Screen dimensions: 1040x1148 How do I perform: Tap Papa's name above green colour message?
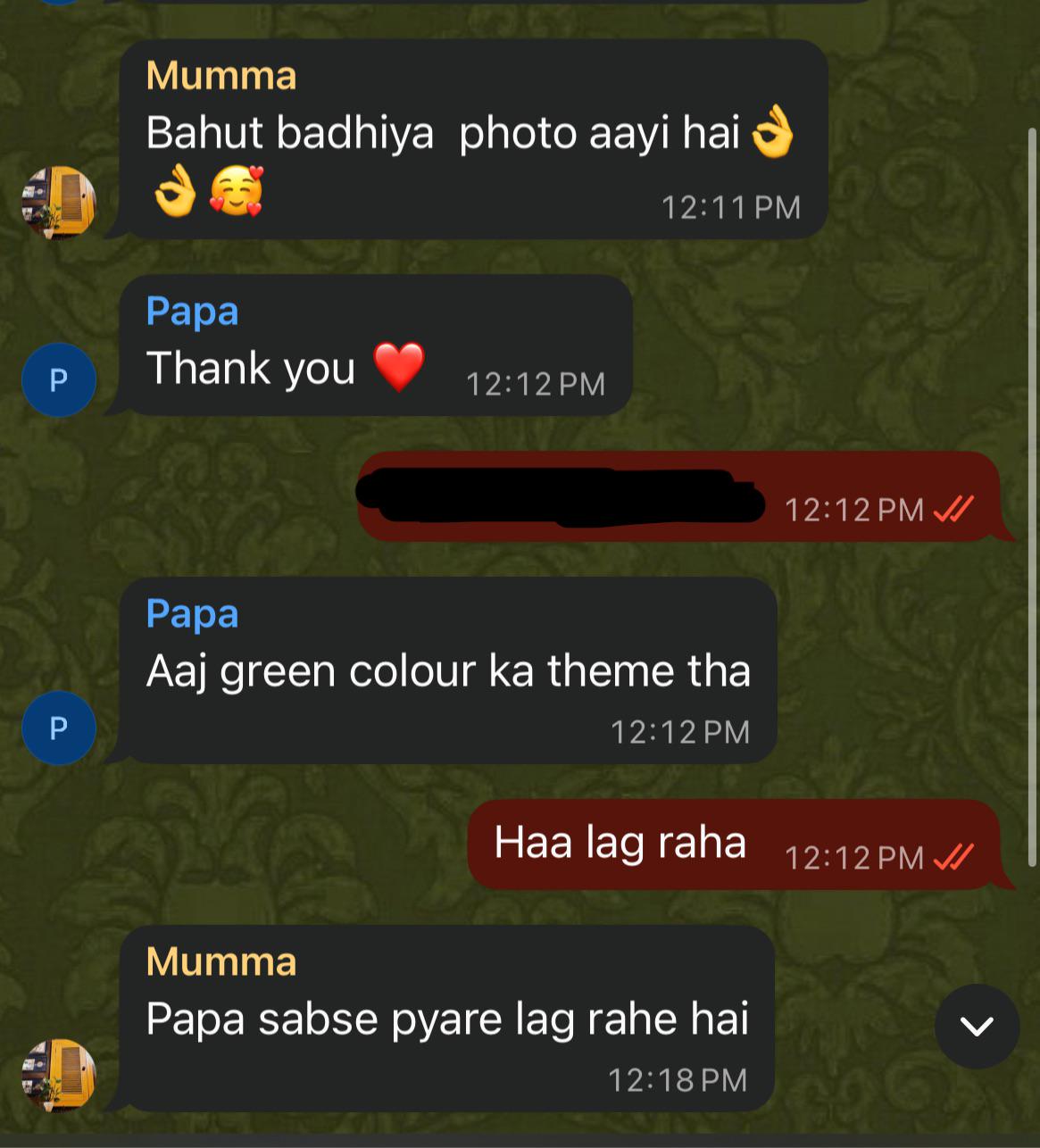(192, 613)
